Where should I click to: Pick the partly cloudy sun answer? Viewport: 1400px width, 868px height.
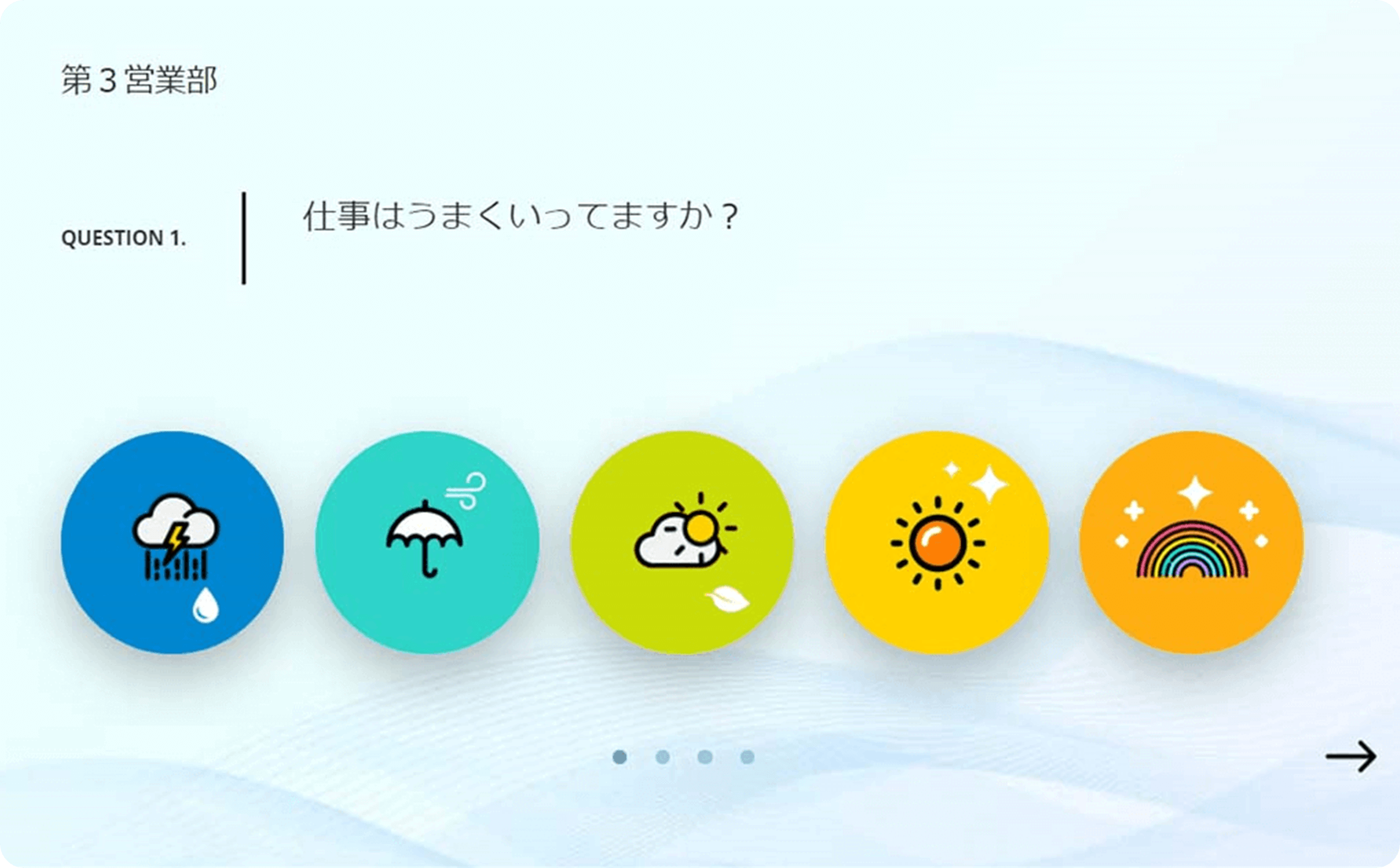point(682,542)
